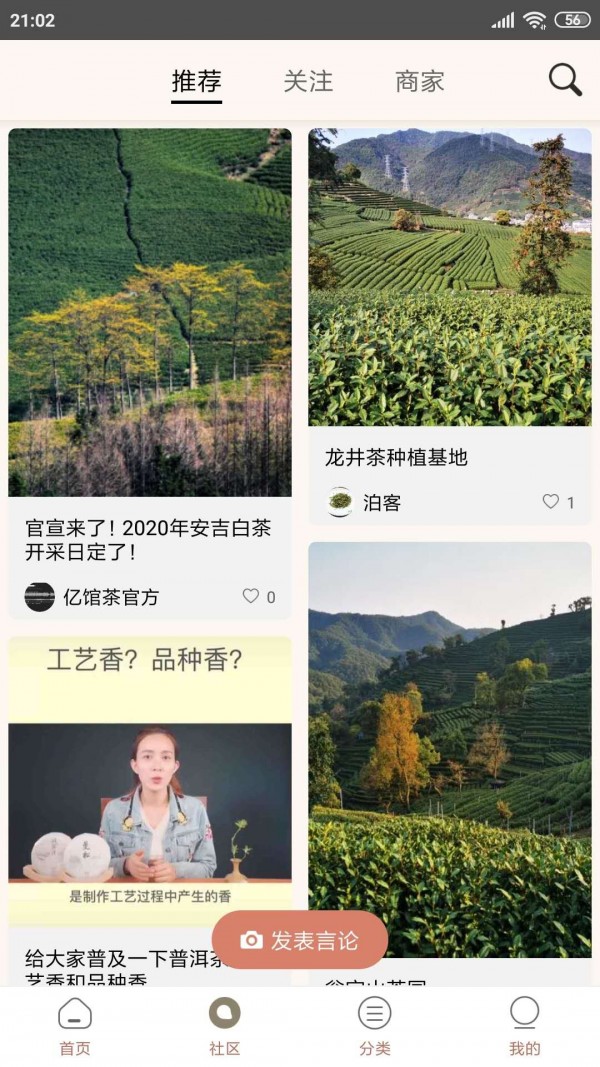Go to the 我的 tab
This screenshot has width=600, height=1067.
(x=524, y=1027)
